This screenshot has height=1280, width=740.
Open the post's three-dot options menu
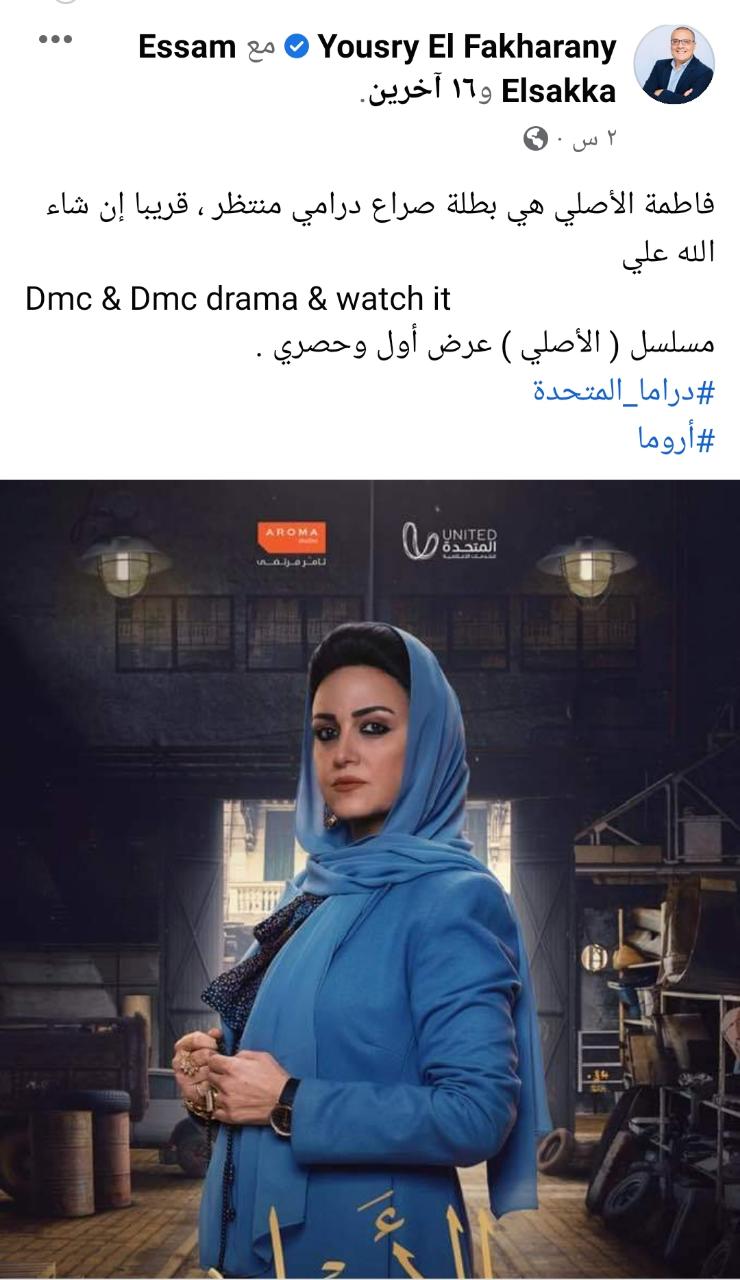(x=56, y=39)
